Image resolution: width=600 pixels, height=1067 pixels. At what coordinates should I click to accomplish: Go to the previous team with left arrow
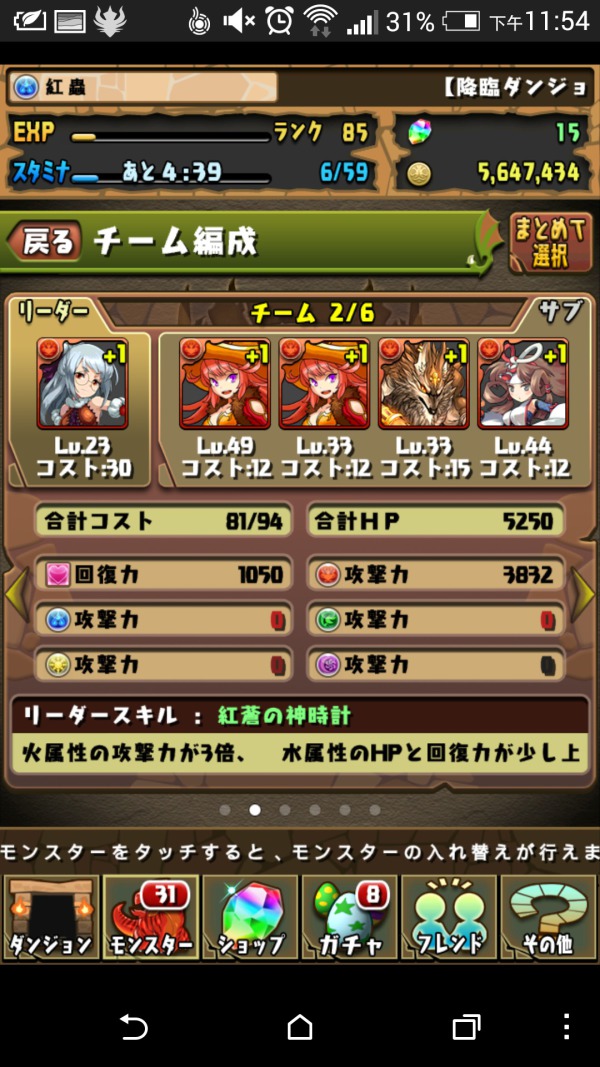17,594
